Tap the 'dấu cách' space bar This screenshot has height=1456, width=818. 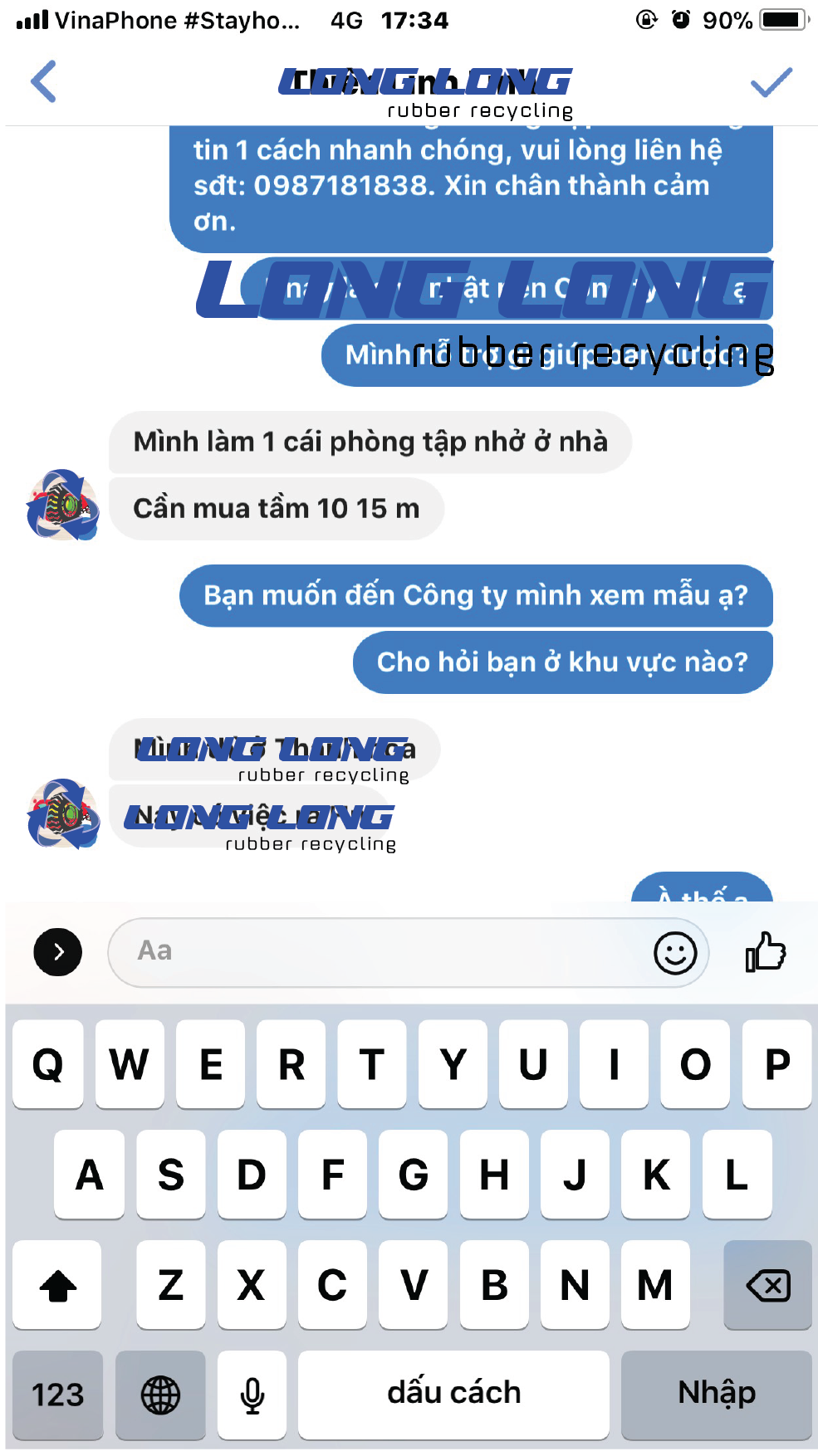tap(453, 1395)
